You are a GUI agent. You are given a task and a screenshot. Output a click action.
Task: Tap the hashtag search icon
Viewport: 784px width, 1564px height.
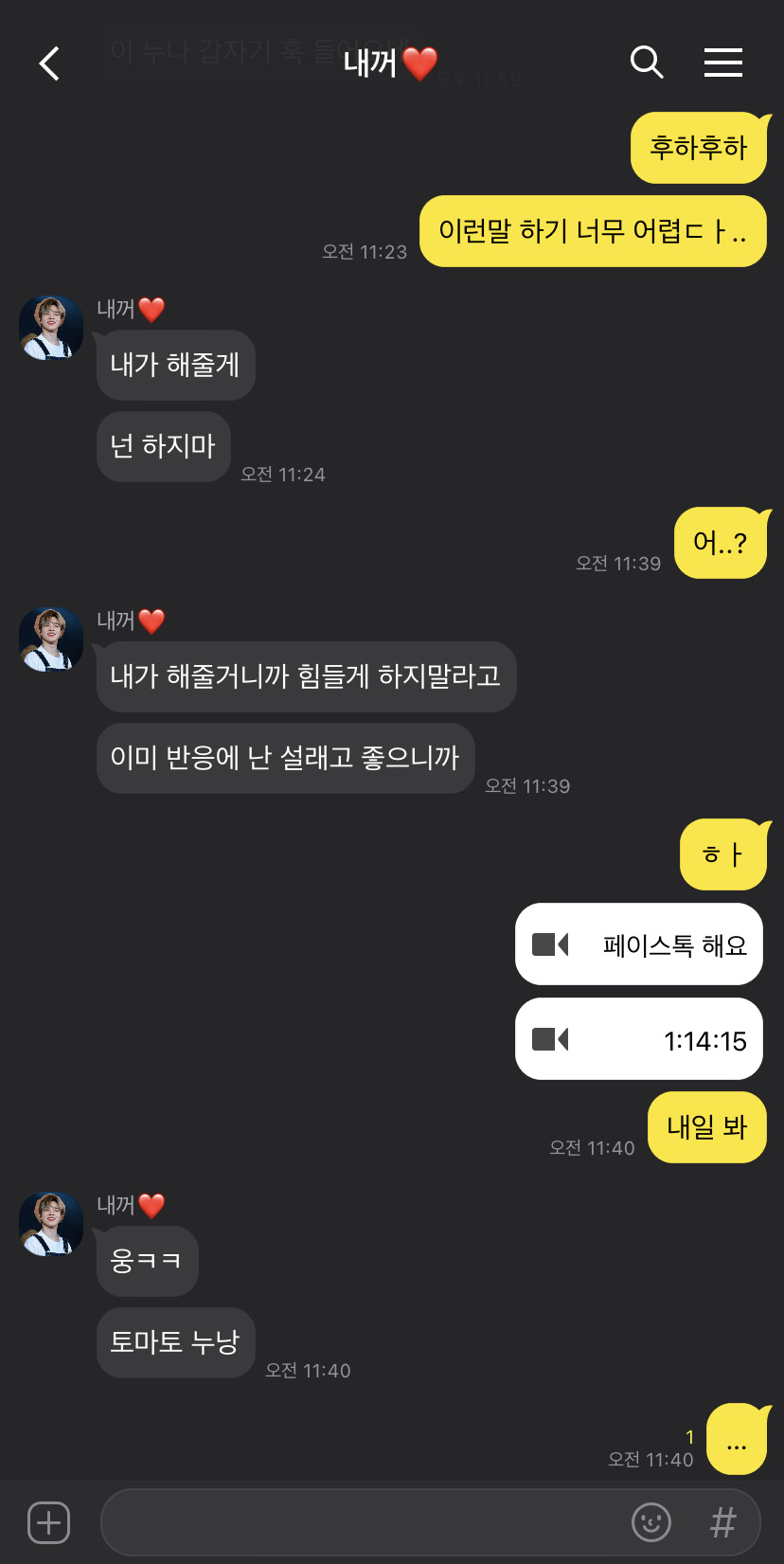722,1522
